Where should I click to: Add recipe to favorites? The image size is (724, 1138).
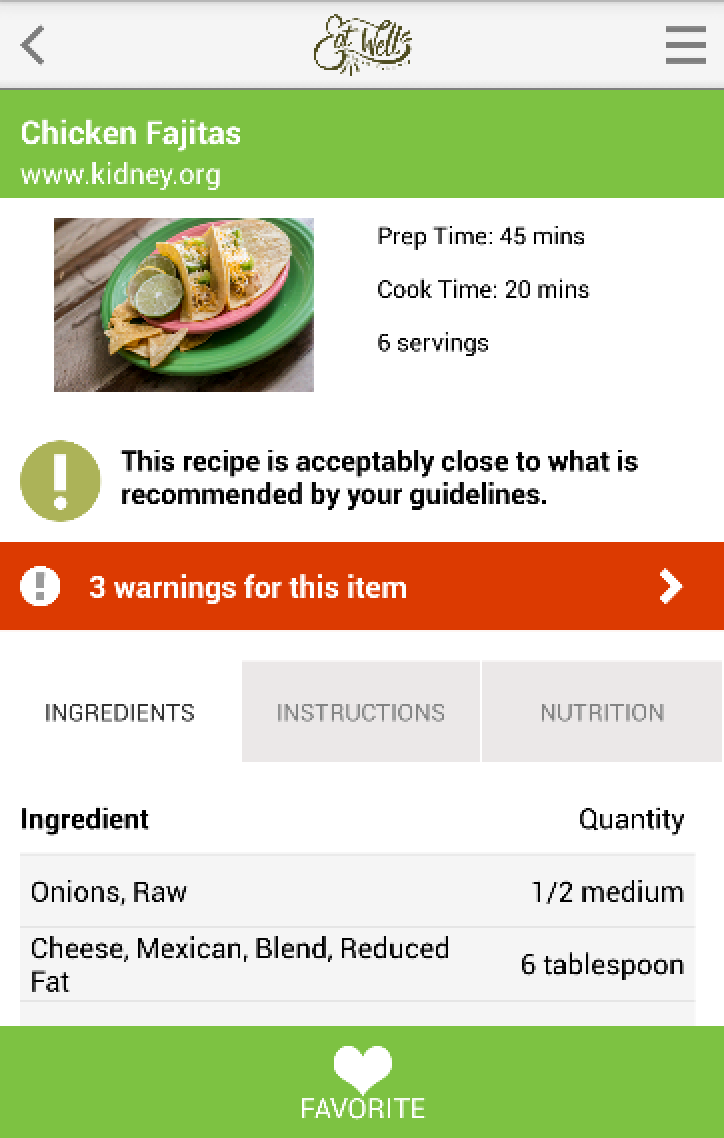tap(362, 1083)
